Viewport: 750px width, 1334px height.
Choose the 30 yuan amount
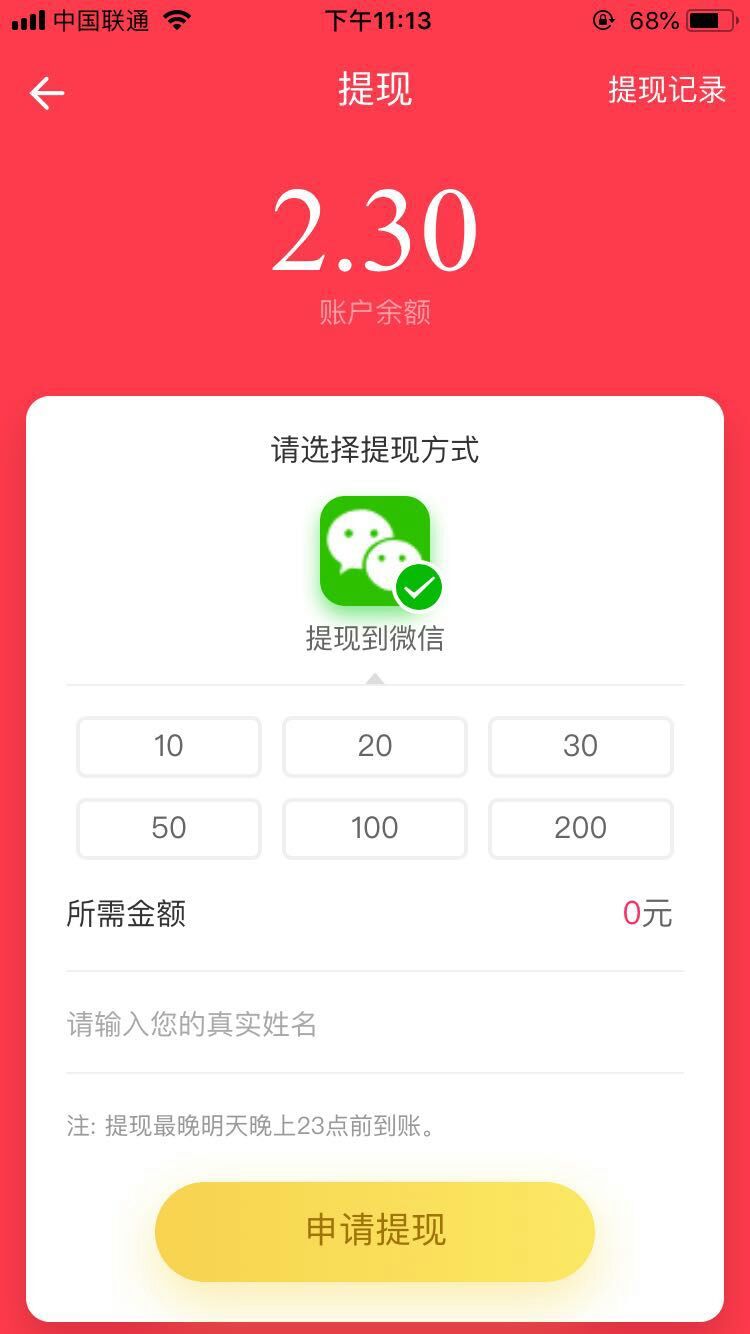point(581,746)
